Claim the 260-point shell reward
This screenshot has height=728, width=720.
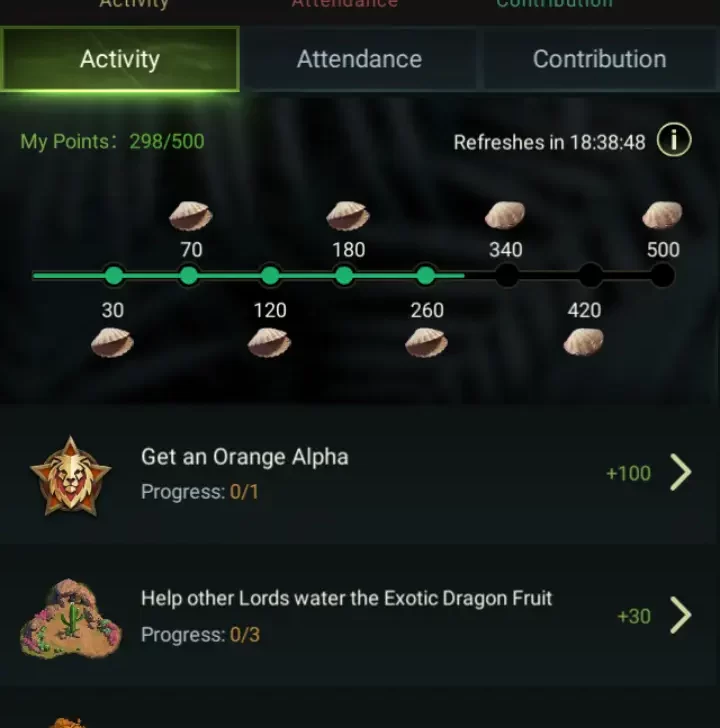pyautogui.click(x=426, y=344)
